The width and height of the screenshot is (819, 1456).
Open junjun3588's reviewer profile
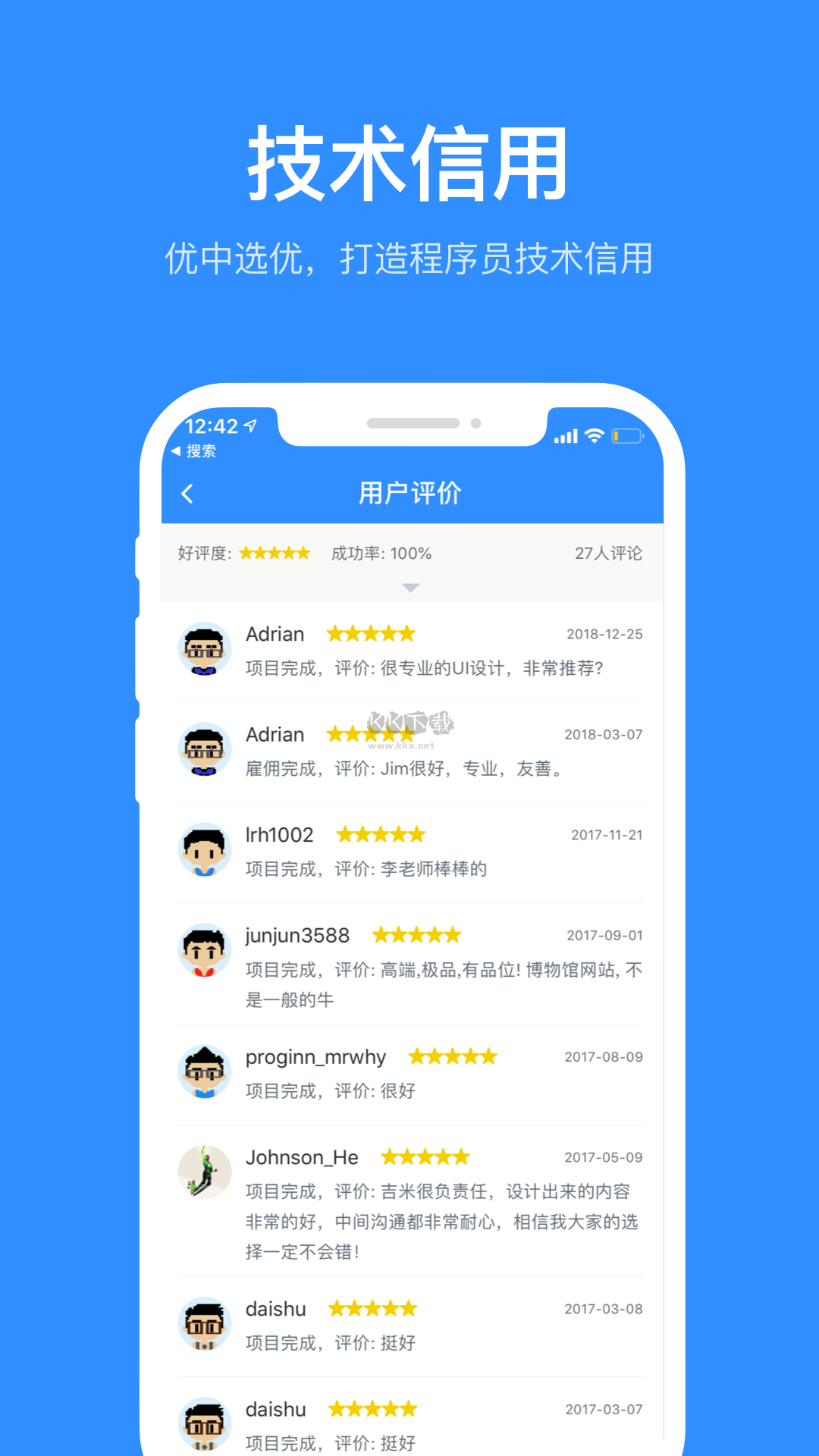click(299, 934)
